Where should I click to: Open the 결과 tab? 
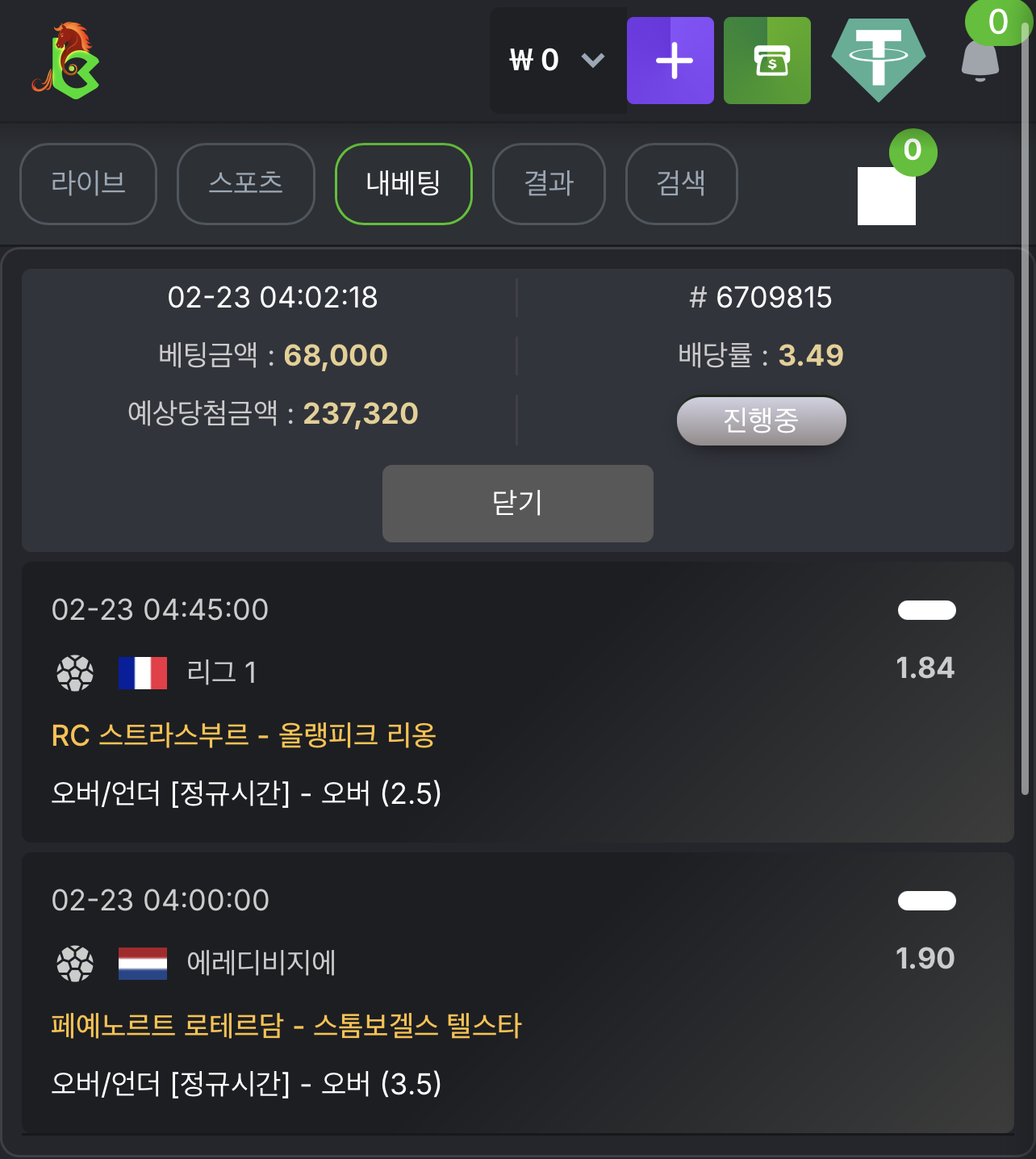point(549,184)
